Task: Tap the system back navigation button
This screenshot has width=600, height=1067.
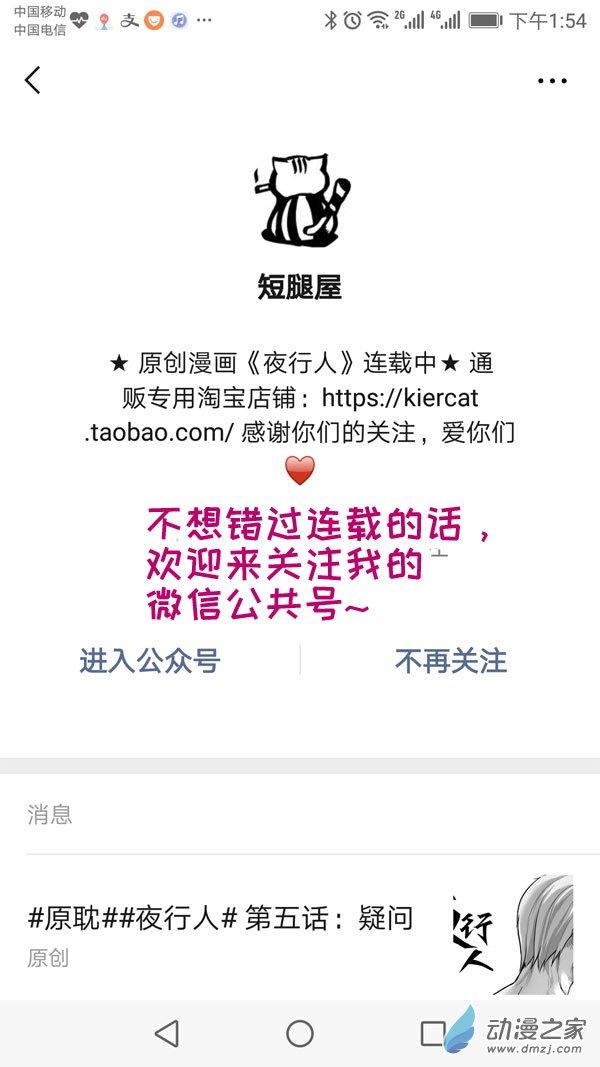Action: tap(167, 1034)
